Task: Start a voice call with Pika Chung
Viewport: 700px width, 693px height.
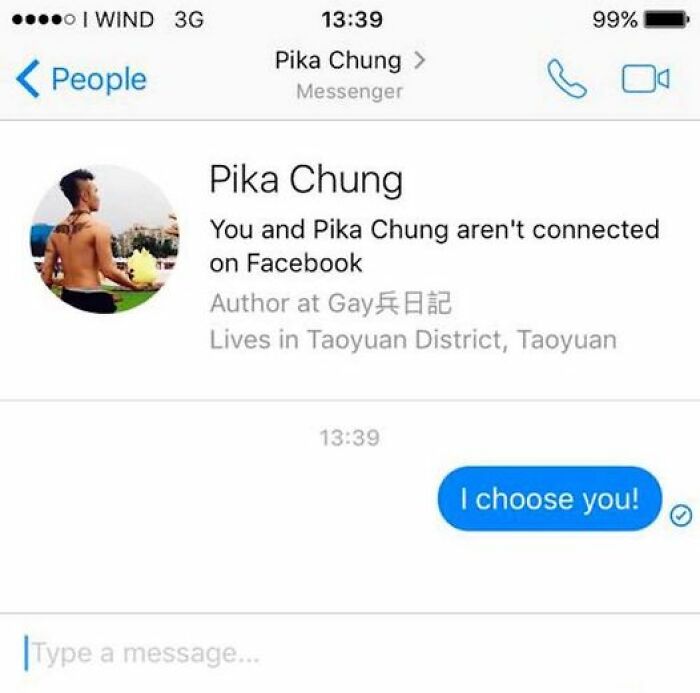Action: coord(567,79)
